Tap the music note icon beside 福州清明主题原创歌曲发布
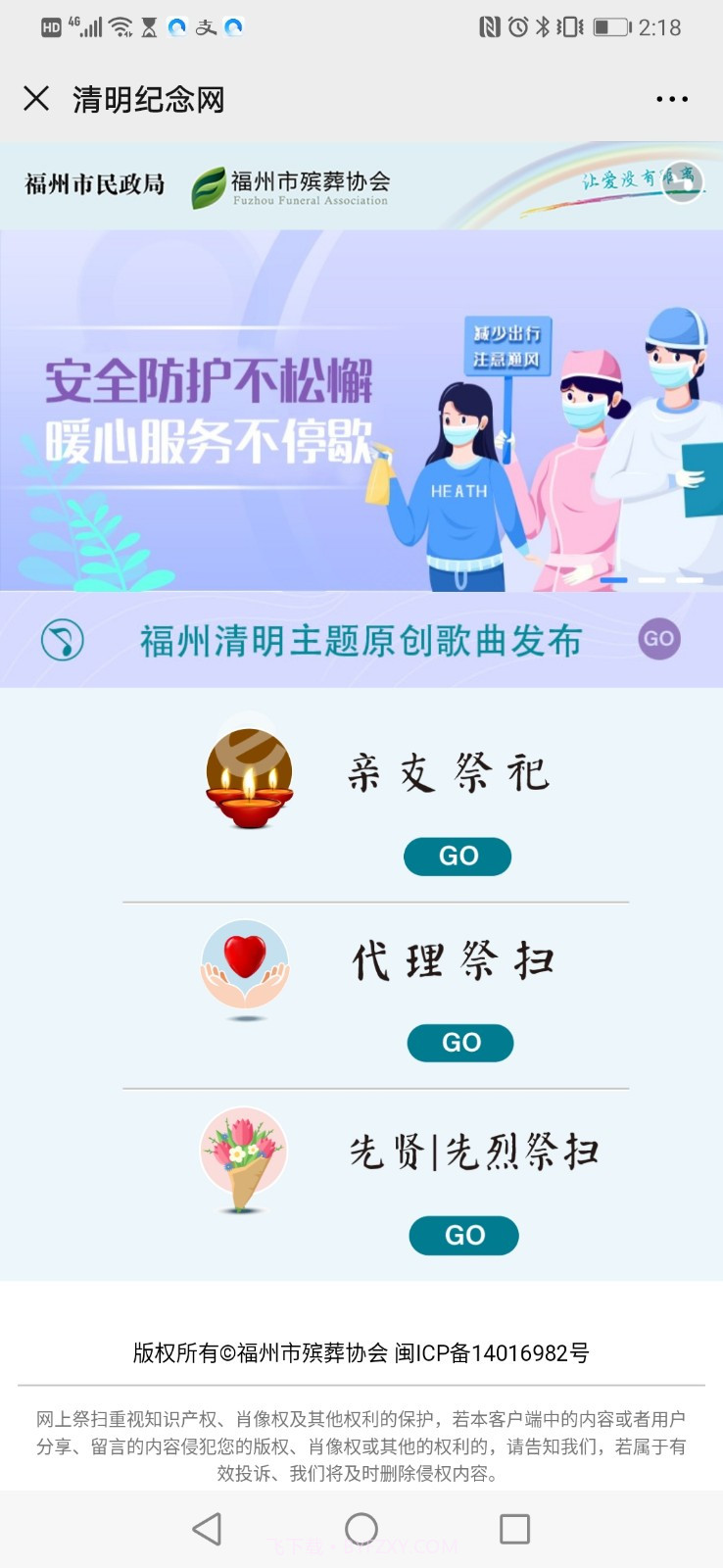The image size is (723, 1568). tap(60, 639)
